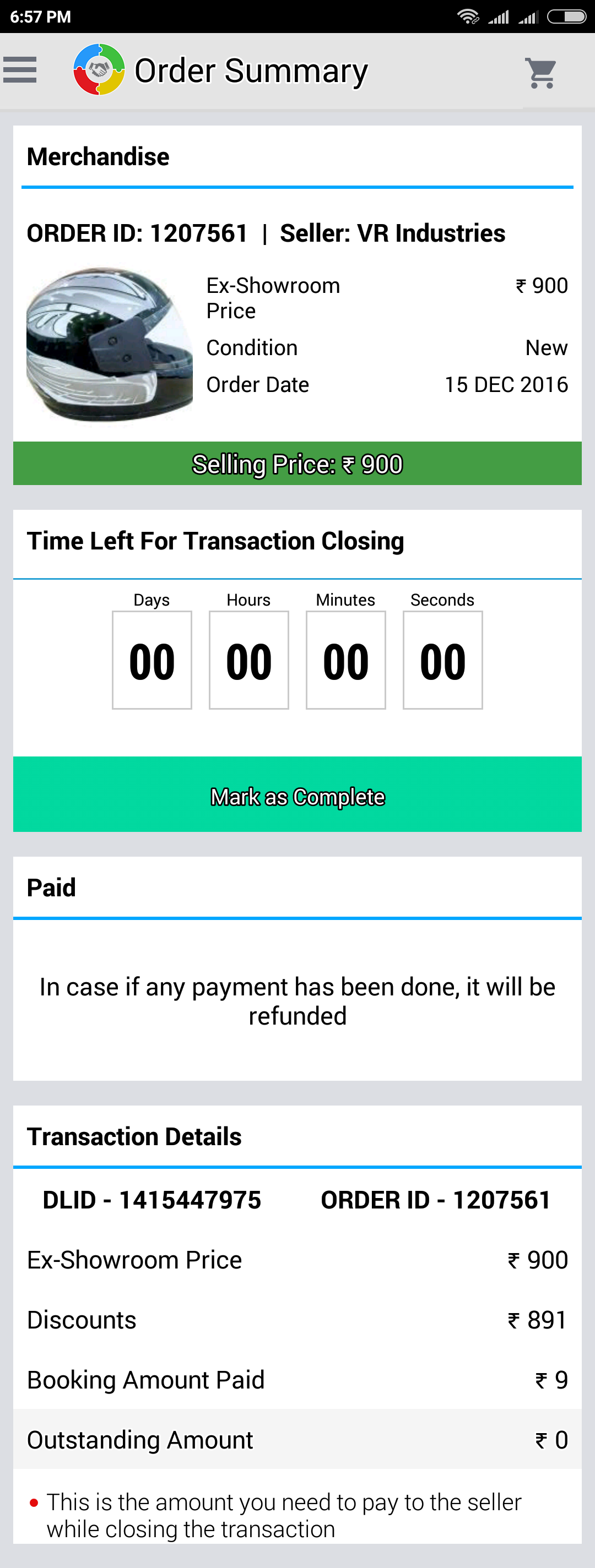
Task: Open the shopping cart
Action: coord(540,73)
